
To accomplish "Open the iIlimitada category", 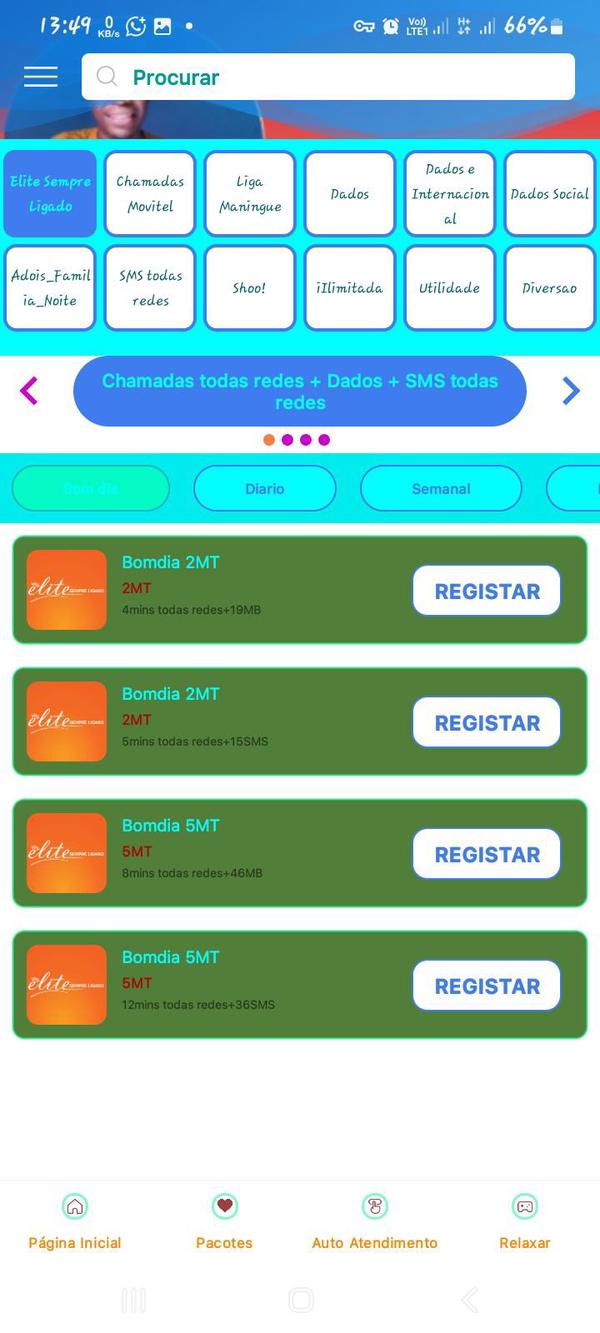I will (350, 288).
